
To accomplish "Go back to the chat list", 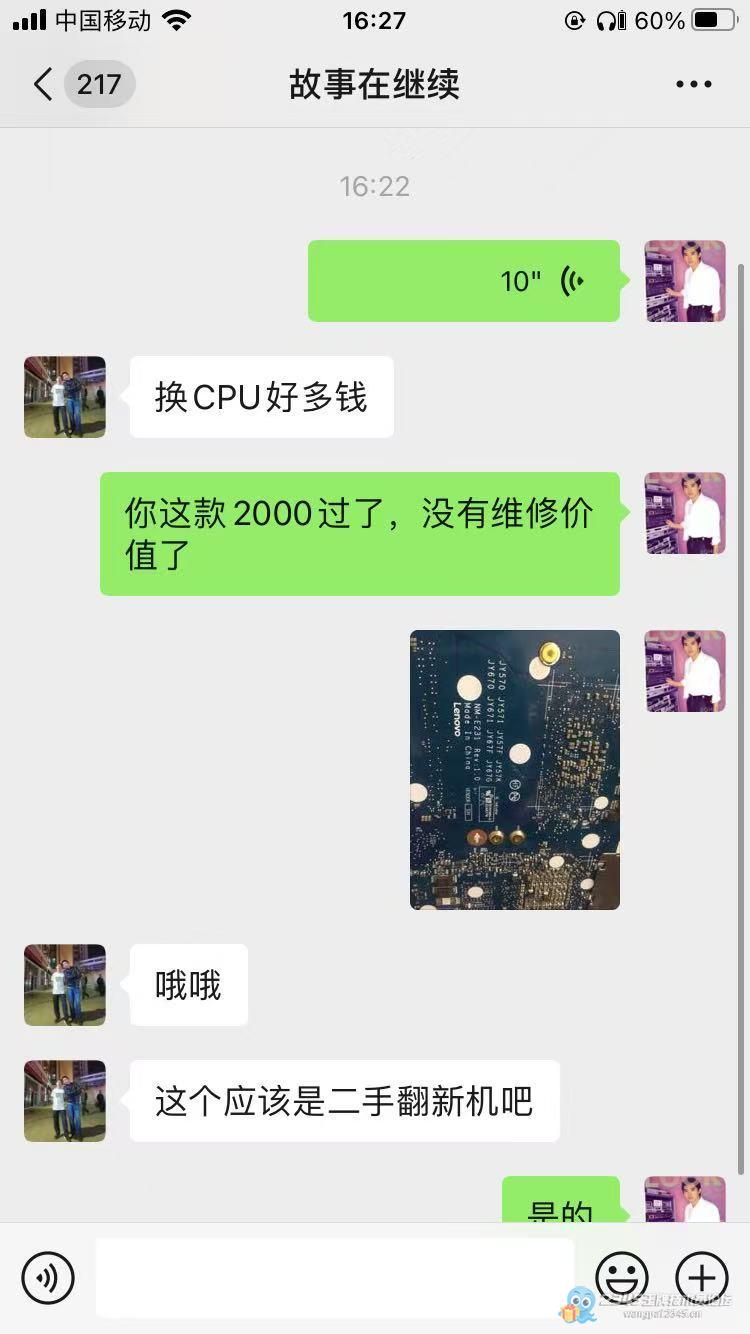I will coord(42,84).
